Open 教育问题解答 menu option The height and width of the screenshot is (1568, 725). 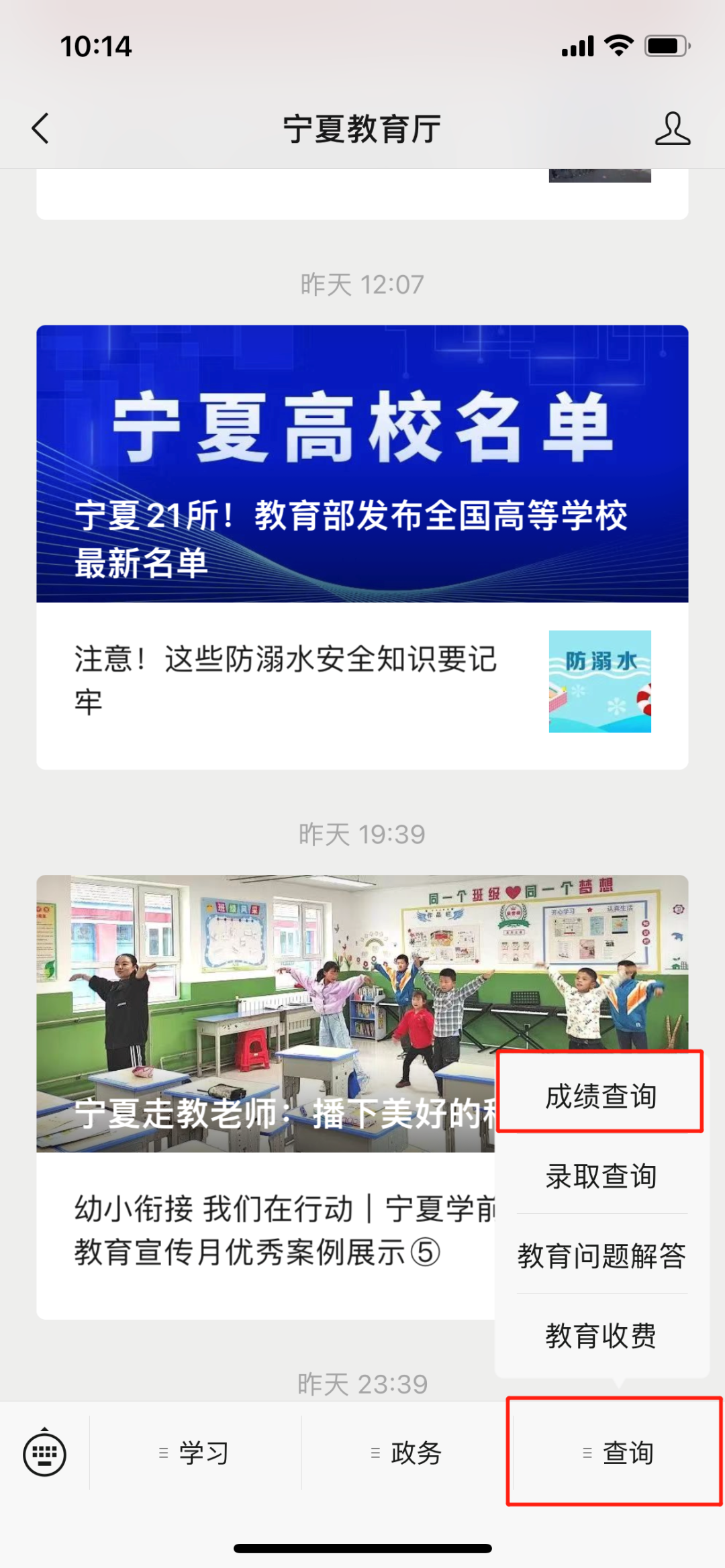point(601,1255)
